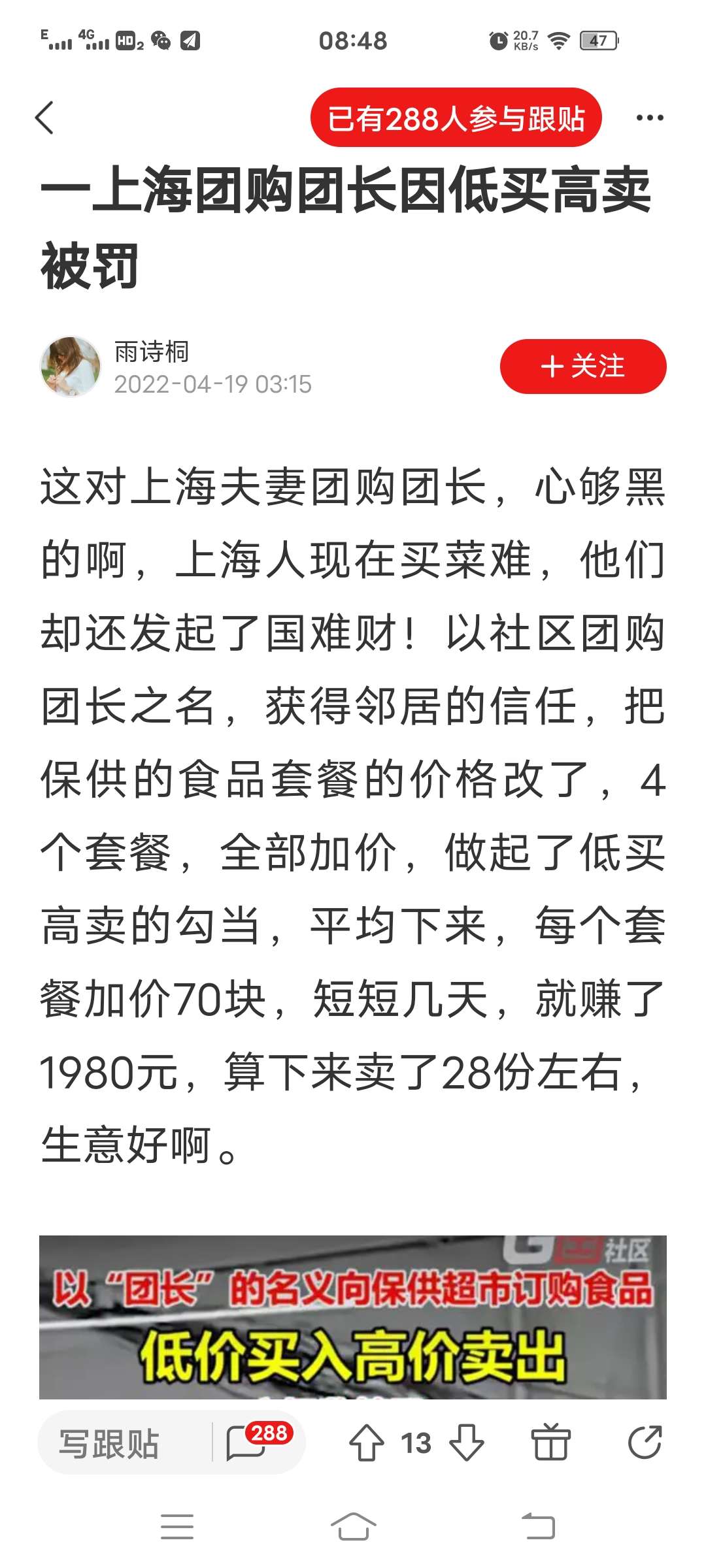Upvote this article
Screen dimensions: 706x1568
(367, 1443)
